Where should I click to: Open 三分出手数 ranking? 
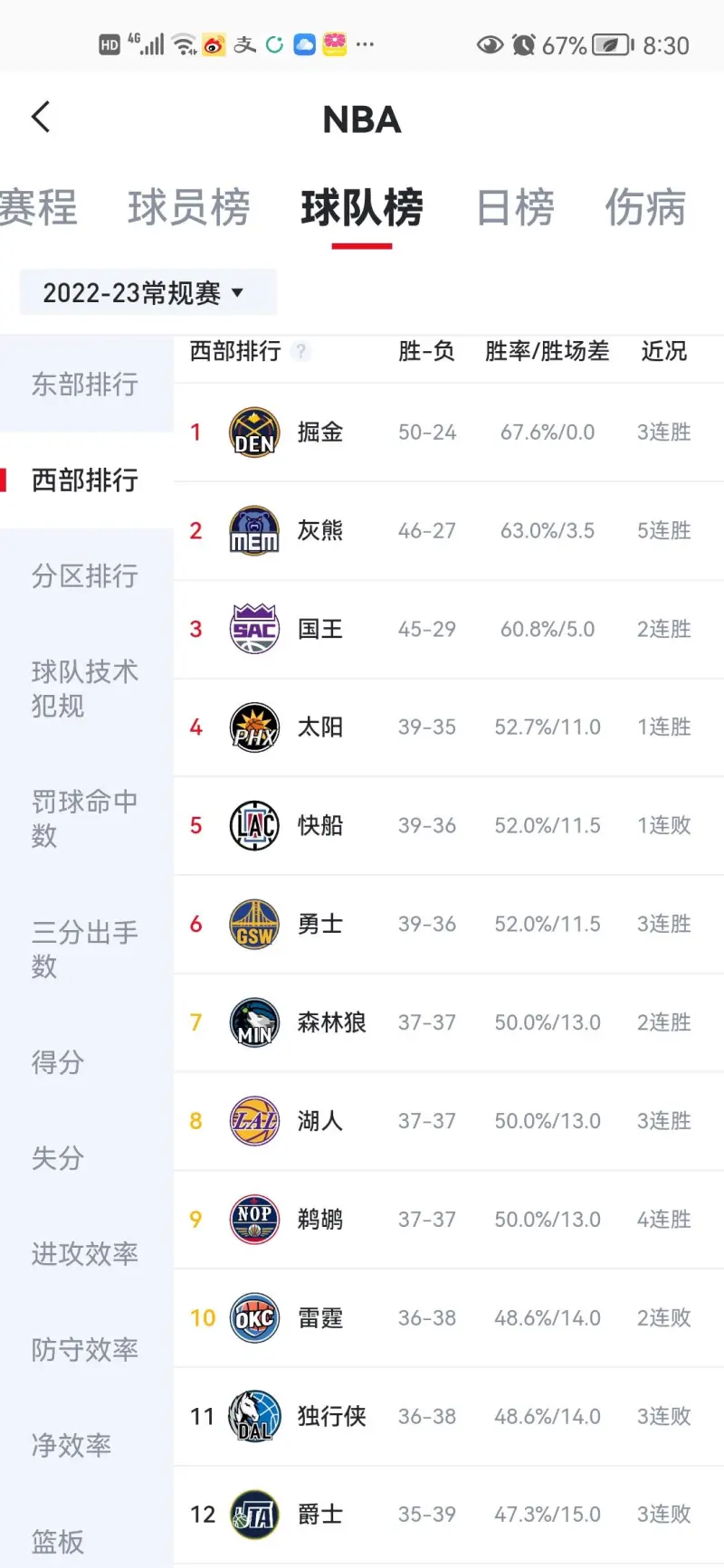tap(85, 948)
